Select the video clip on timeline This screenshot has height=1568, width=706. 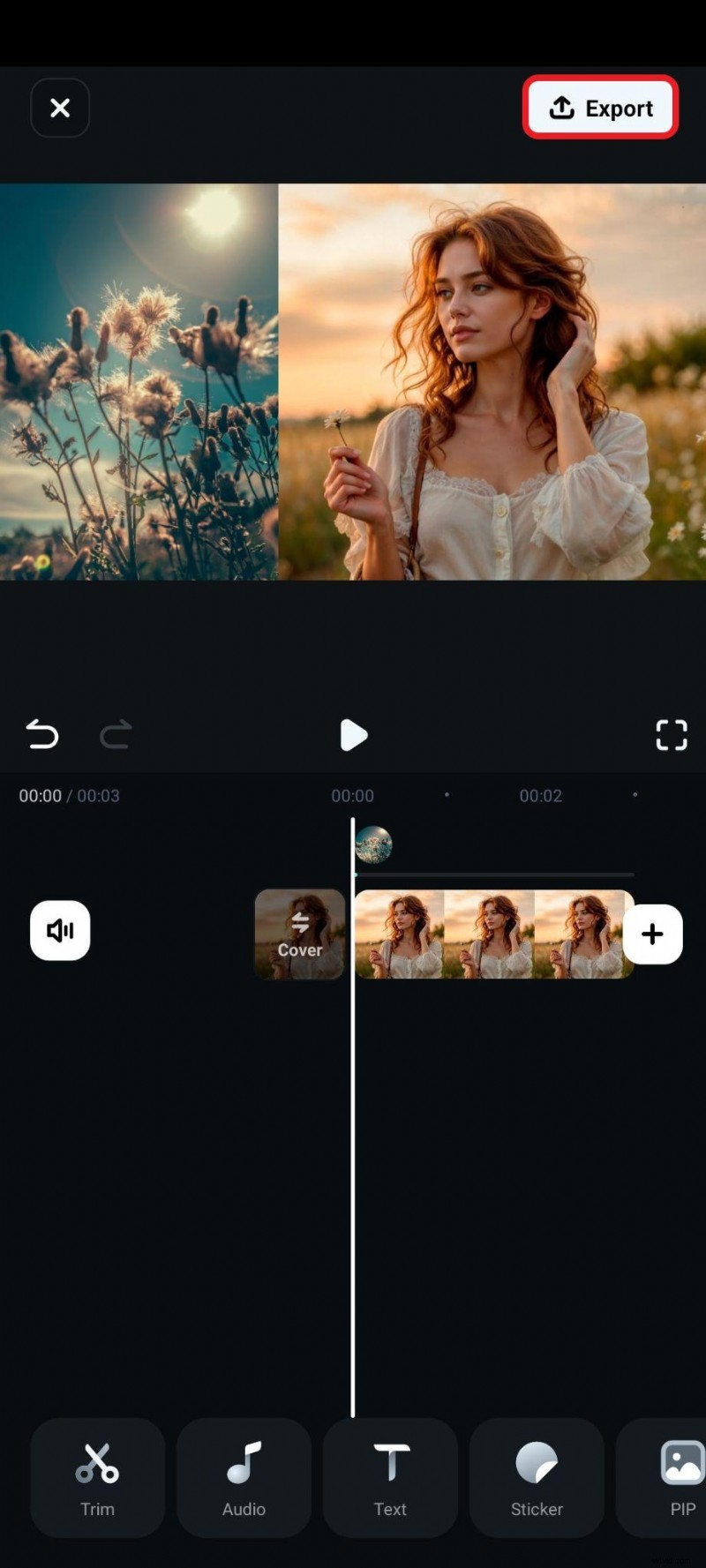click(x=492, y=934)
